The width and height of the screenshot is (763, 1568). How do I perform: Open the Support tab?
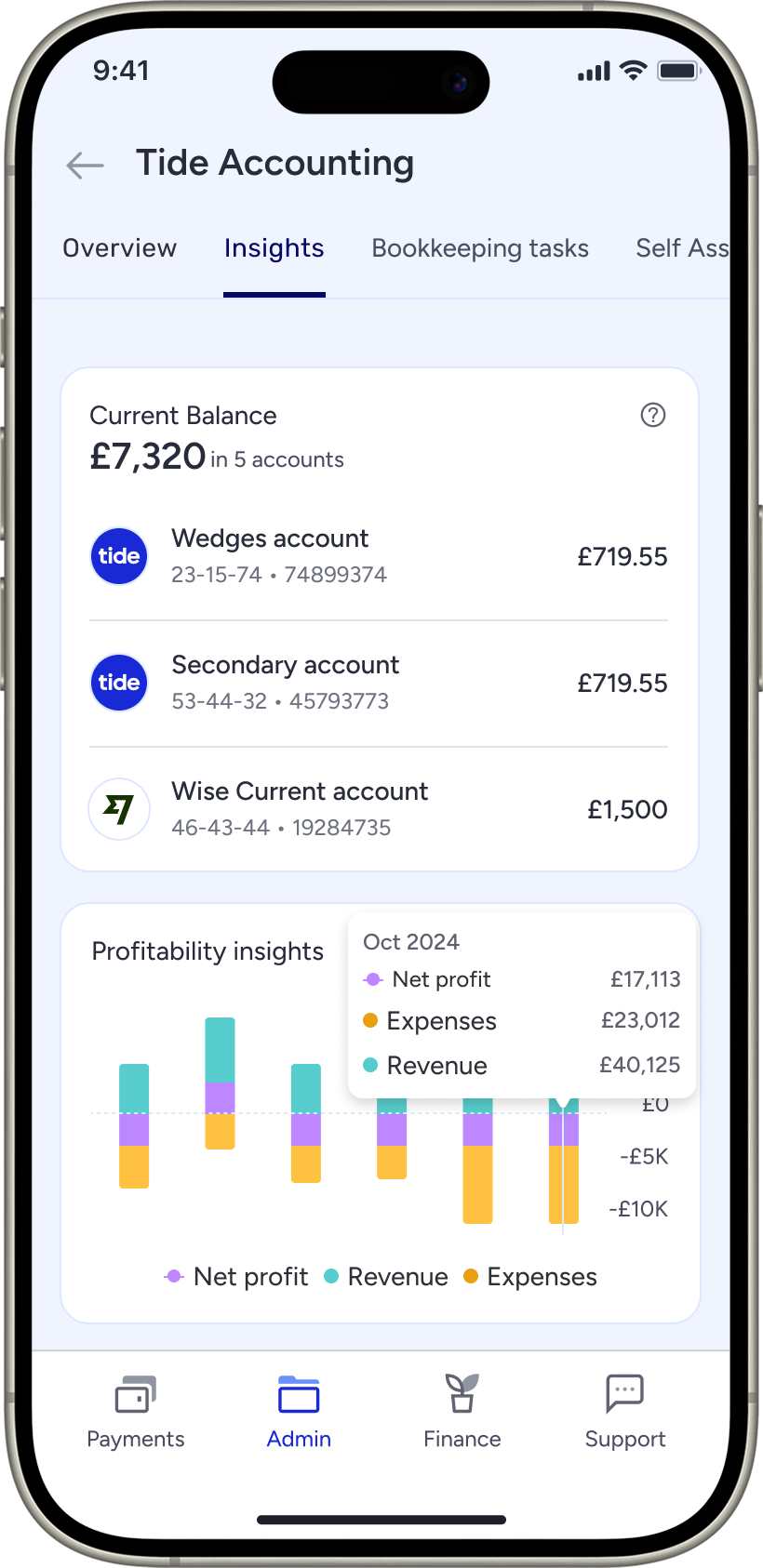pos(624,1412)
